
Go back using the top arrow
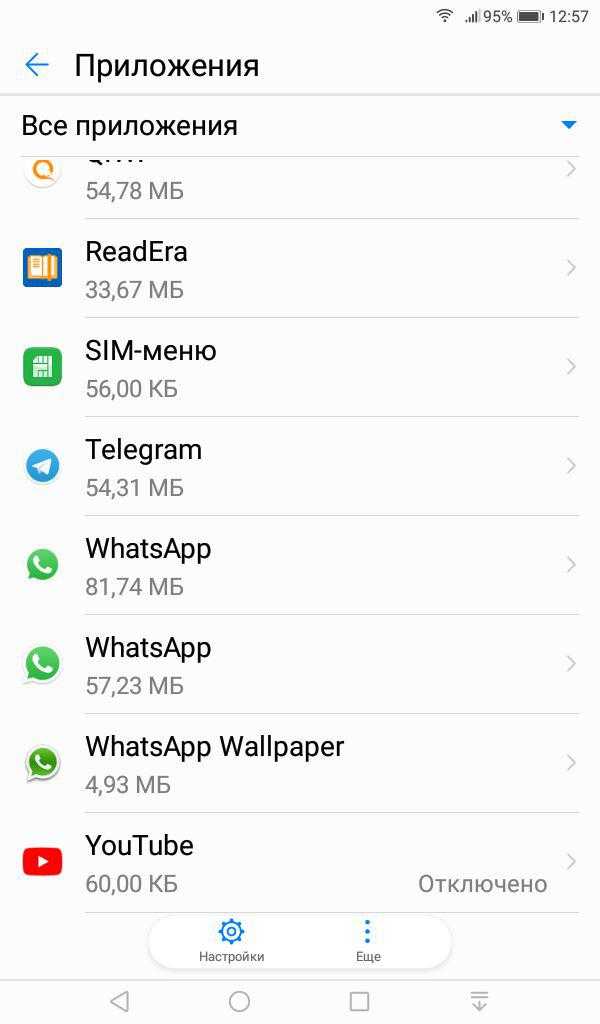point(37,66)
